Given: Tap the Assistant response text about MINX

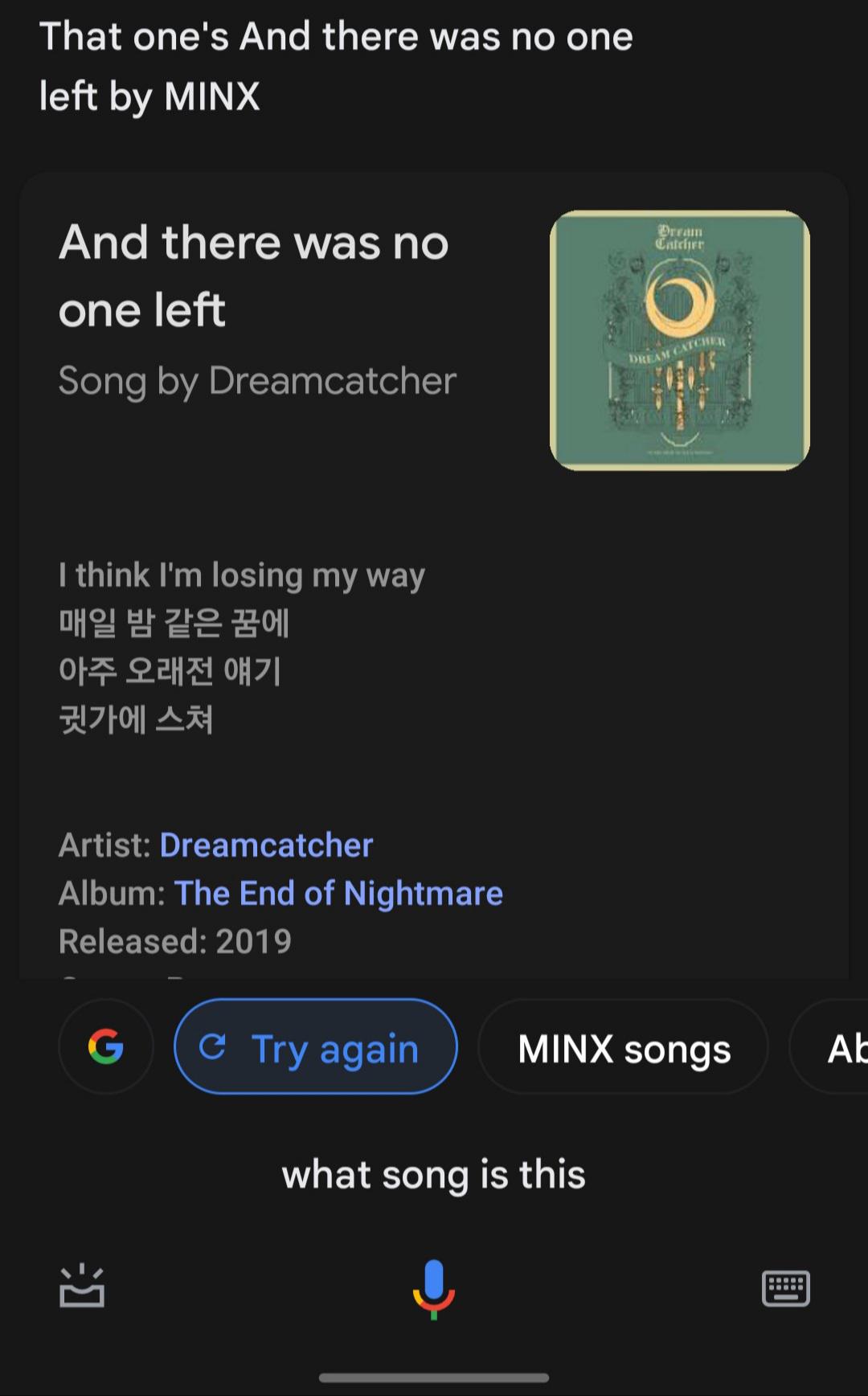Looking at the screenshot, I should tap(336, 64).
